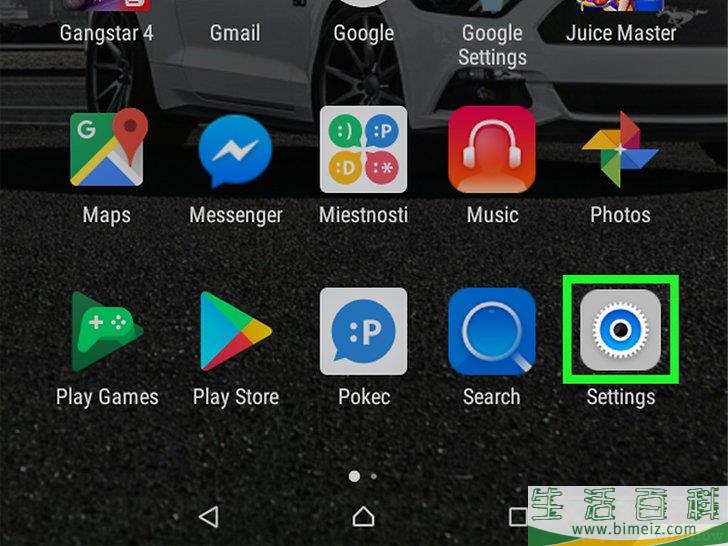
Task: Tap the home navigation button
Action: (363, 516)
